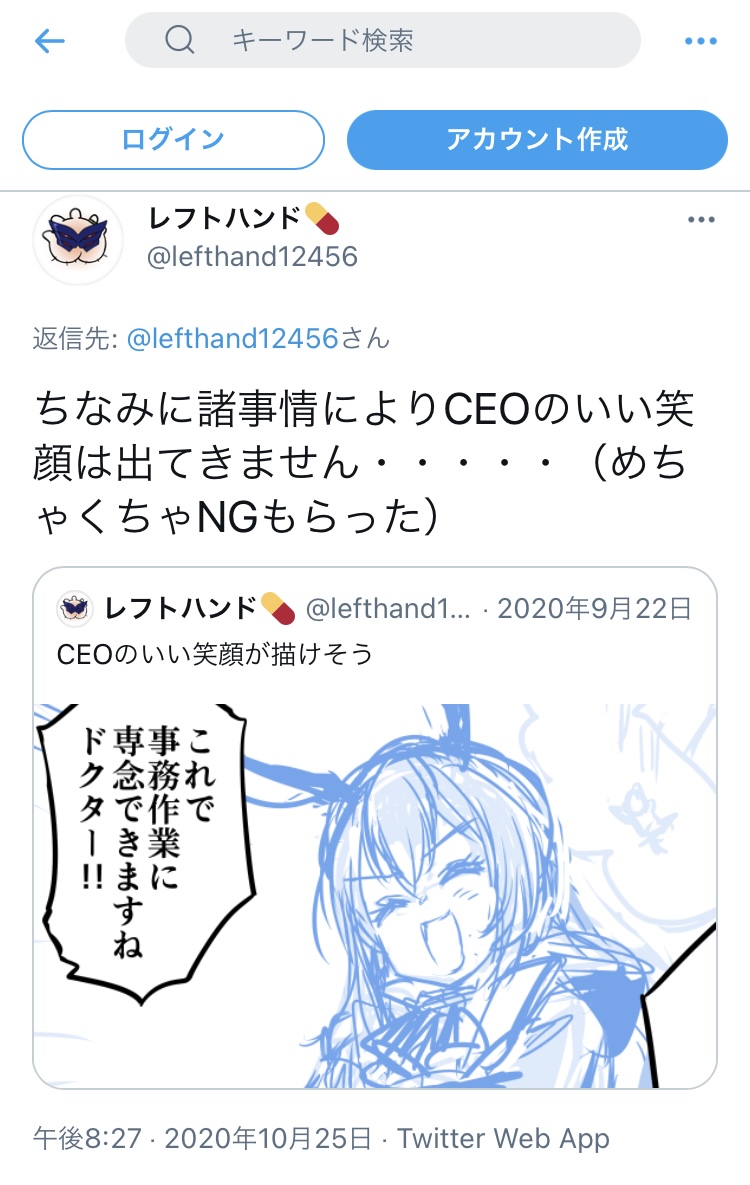
Task: Open the レフトハンド display name profile
Action: coord(225,217)
